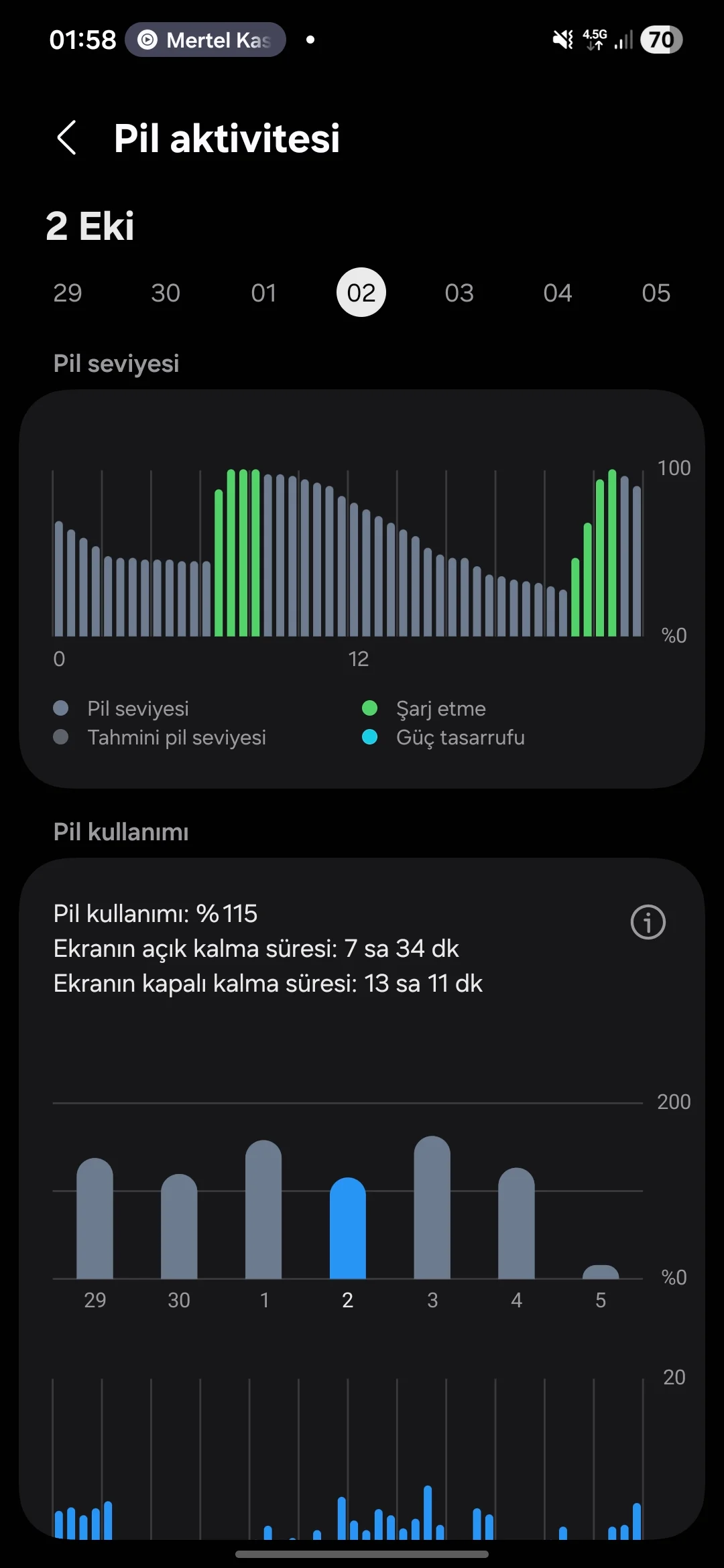Select date 30 in the day strip
Screen dimensions: 724x1568
166,293
